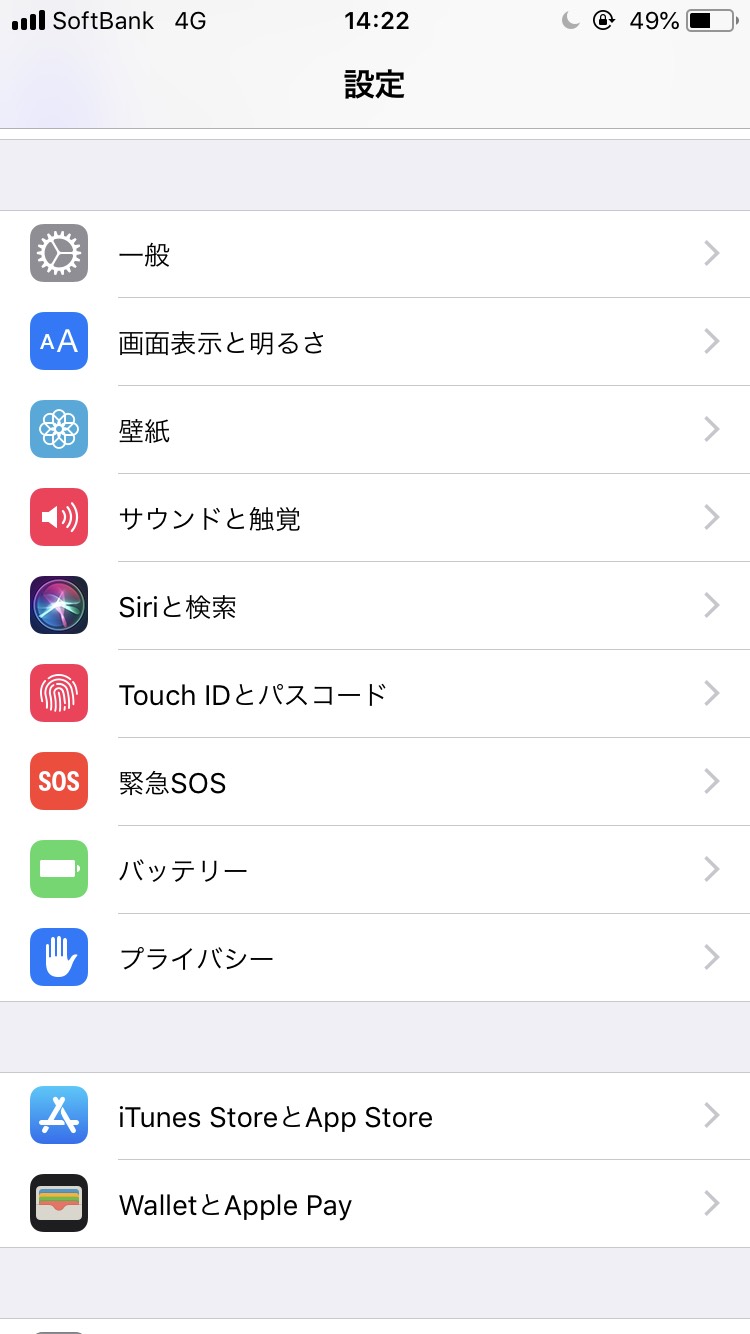Open the 一般 (General) settings row
This screenshot has width=750, height=1334.
tap(375, 254)
